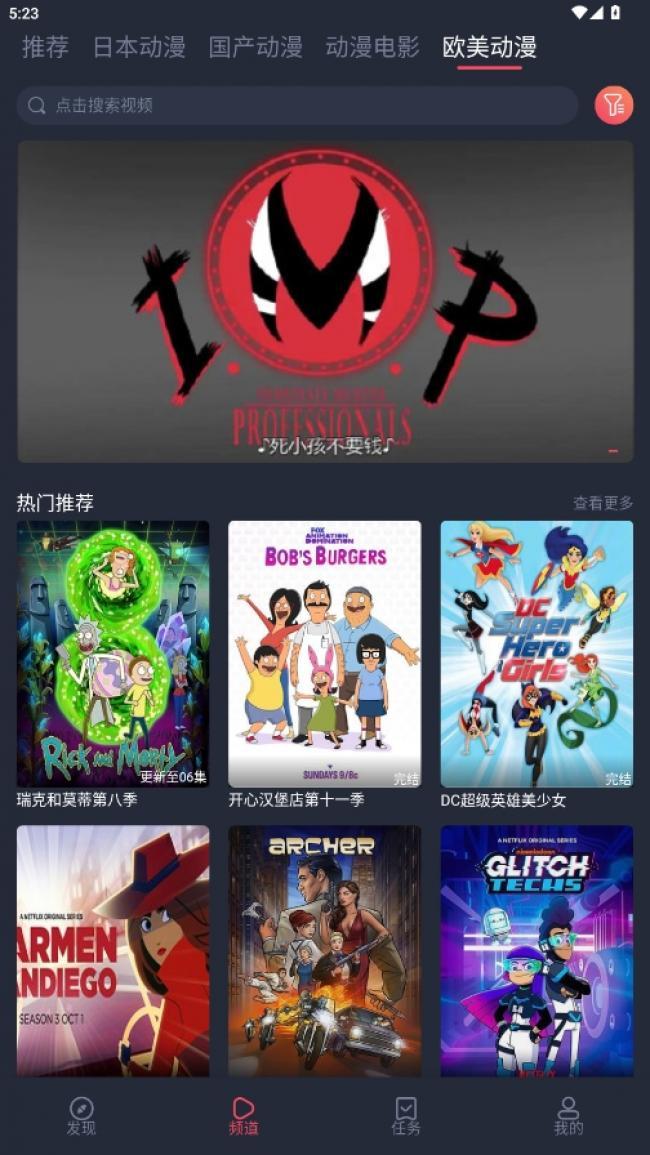Open the Archer poster
The image size is (650, 1155).
[x=325, y=950]
